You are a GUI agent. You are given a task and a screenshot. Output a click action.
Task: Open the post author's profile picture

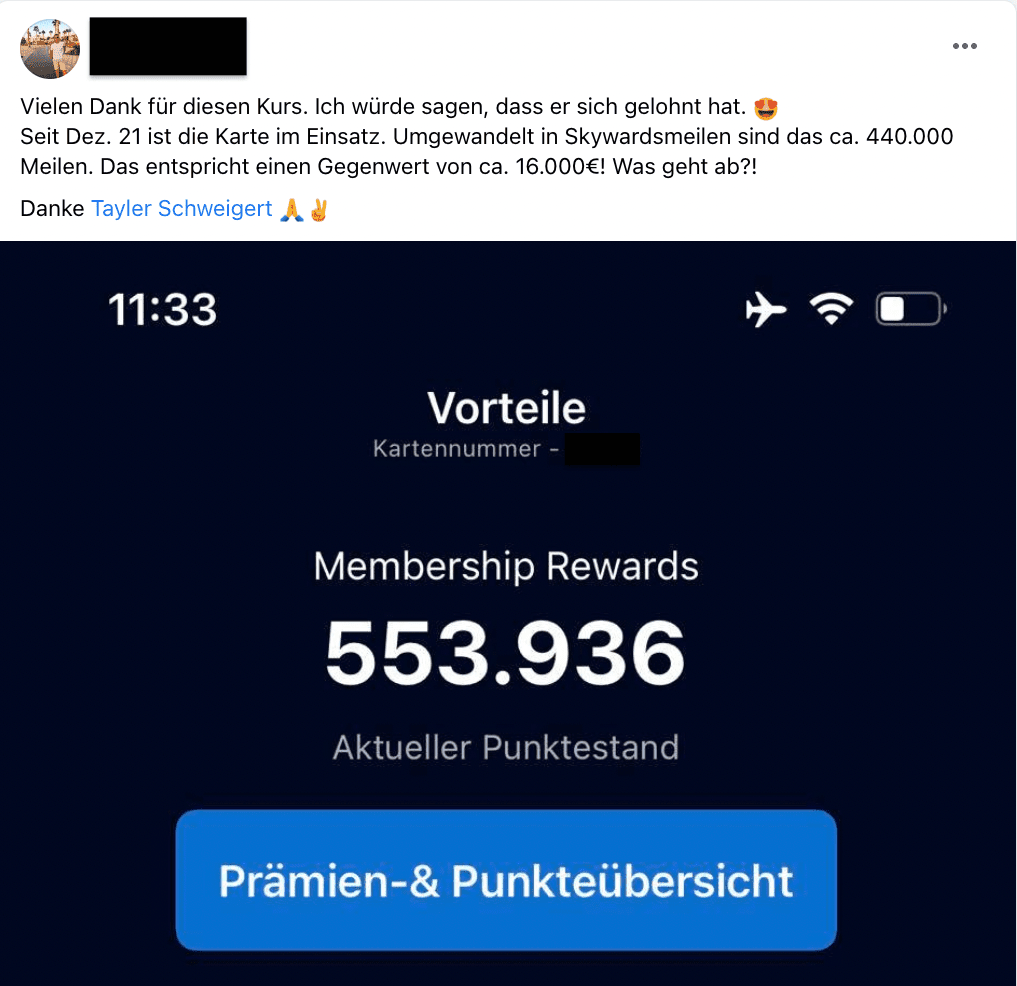coord(50,48)
